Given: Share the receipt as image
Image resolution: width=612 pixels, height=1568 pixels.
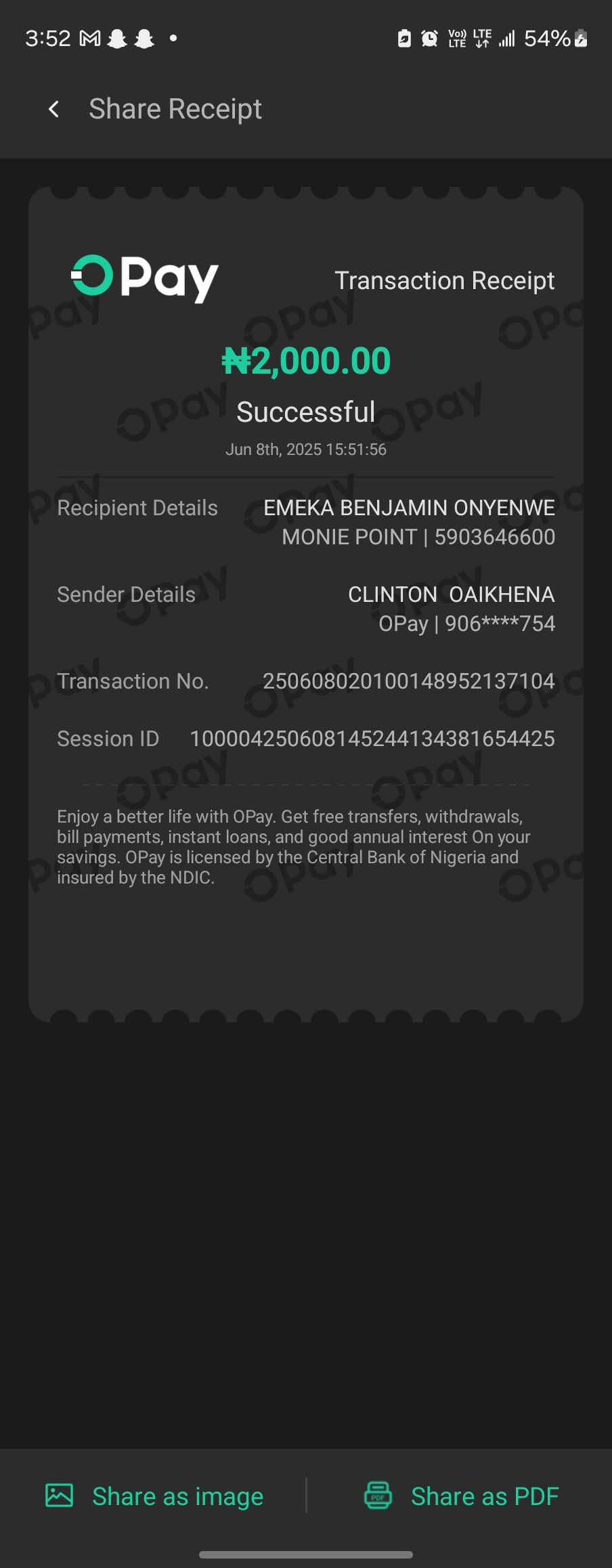Looking at the screenshot, I should click(x=154, y=1496).
